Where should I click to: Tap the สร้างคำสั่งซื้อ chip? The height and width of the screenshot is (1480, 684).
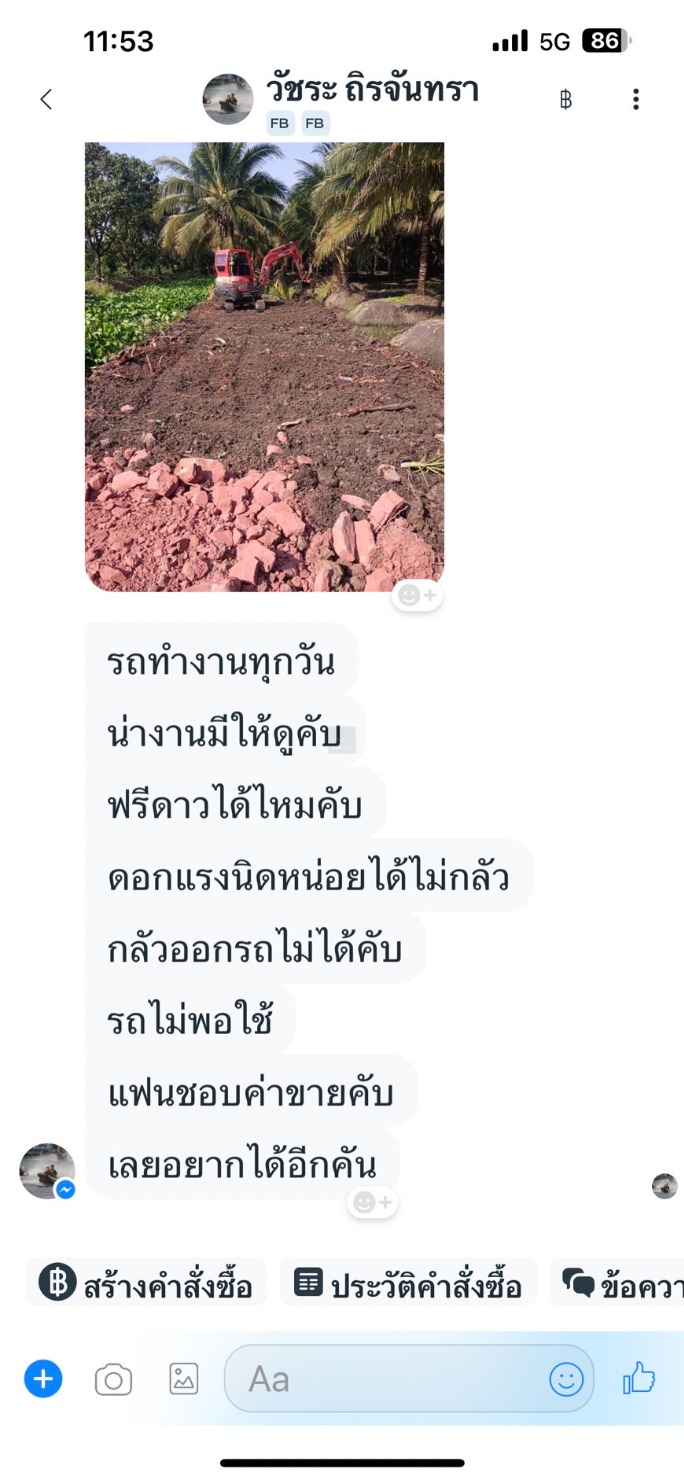[147, 1283]
